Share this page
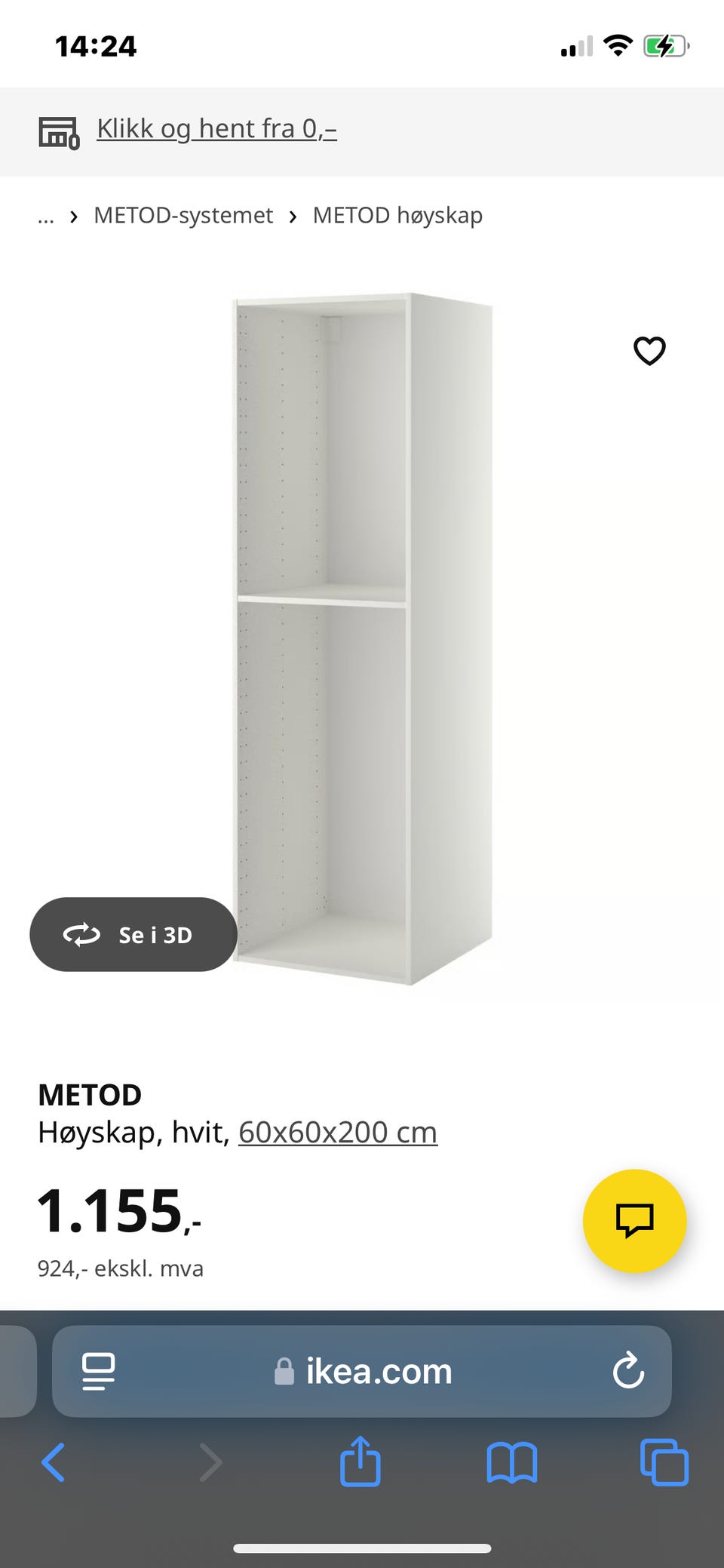The width and height of the screenshot is (724, 1568). [x=360, y=1461]
